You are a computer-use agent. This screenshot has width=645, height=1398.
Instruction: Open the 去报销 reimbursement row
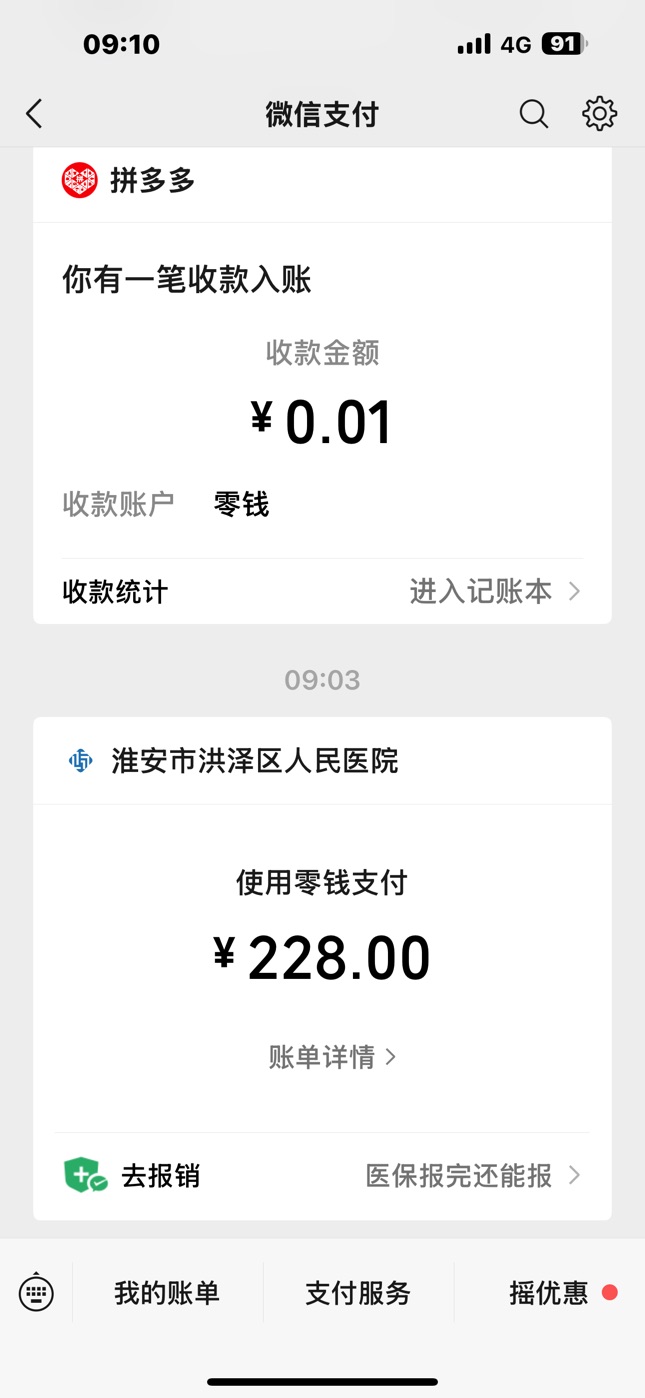pos(322,1175)
